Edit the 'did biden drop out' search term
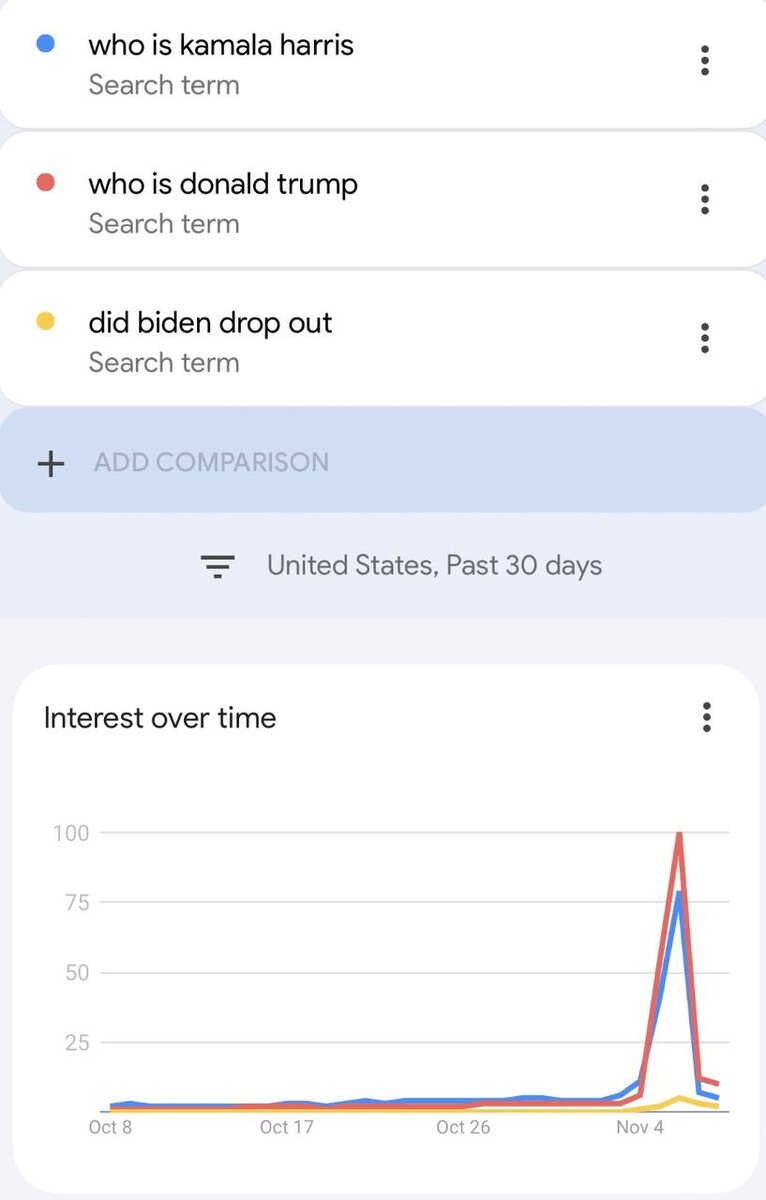The height and width of the screenshot is (1200, 766). (210, 323)
